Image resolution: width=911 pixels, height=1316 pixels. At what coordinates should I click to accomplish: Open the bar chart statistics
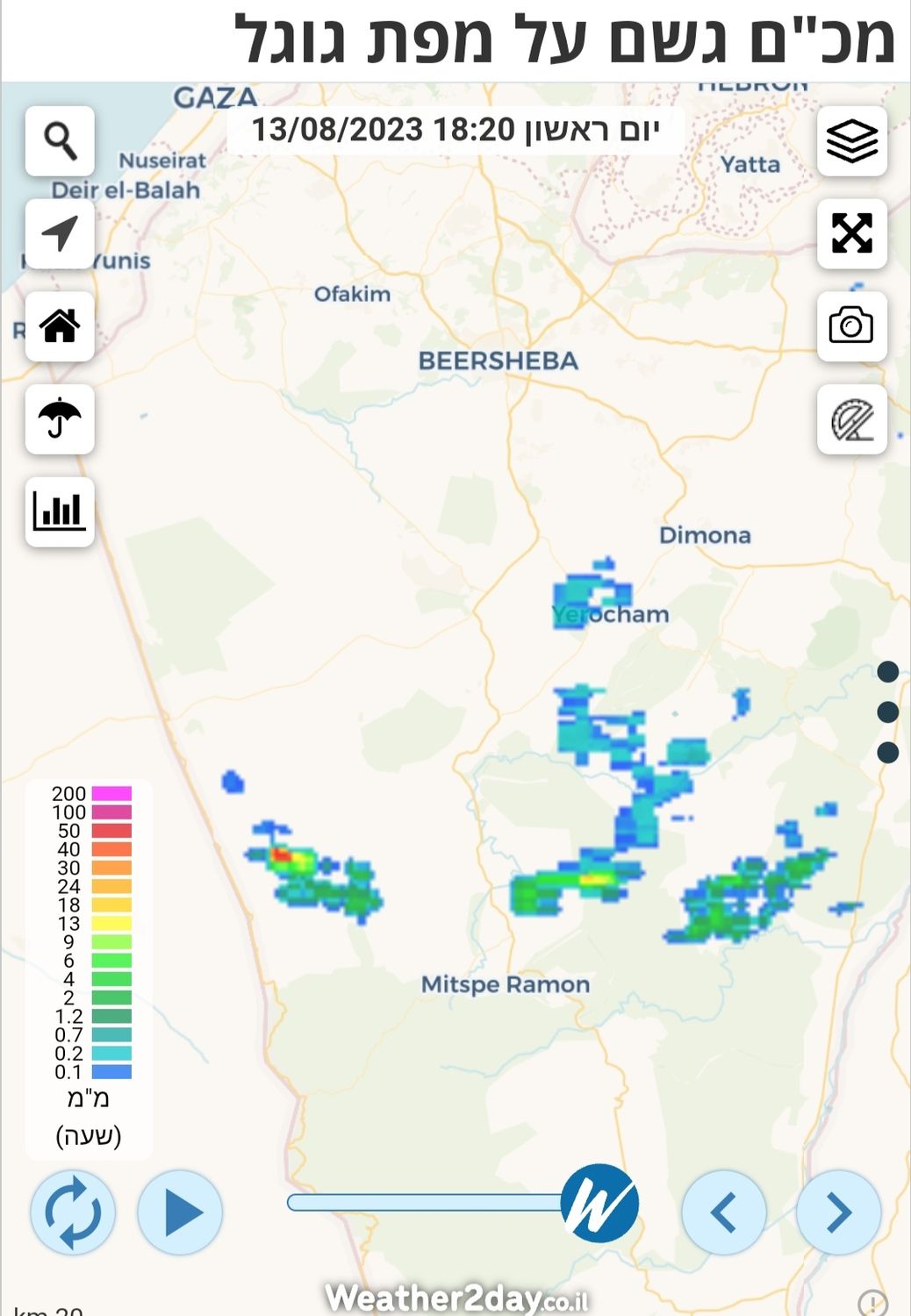click(60, 511)
